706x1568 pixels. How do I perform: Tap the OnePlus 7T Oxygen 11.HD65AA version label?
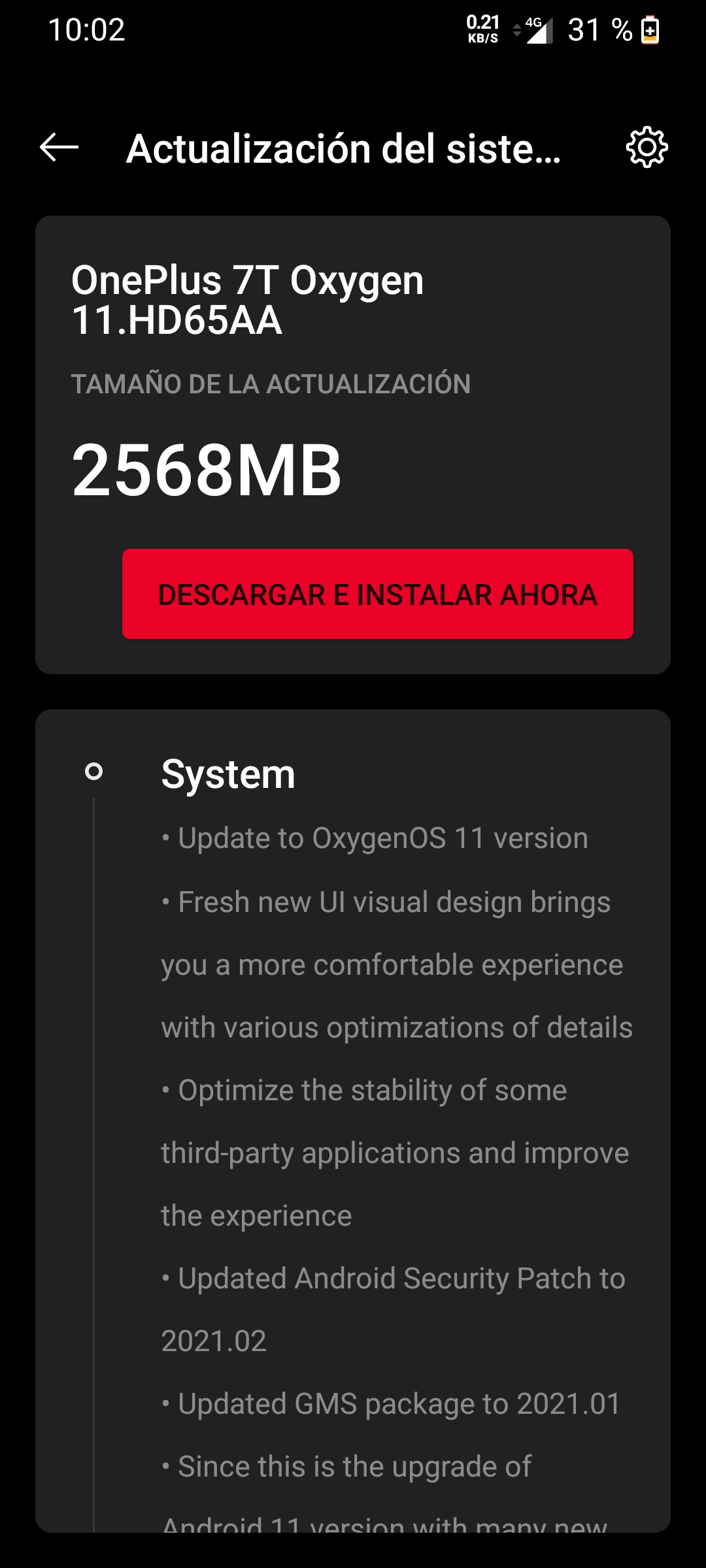coord(248,301)
